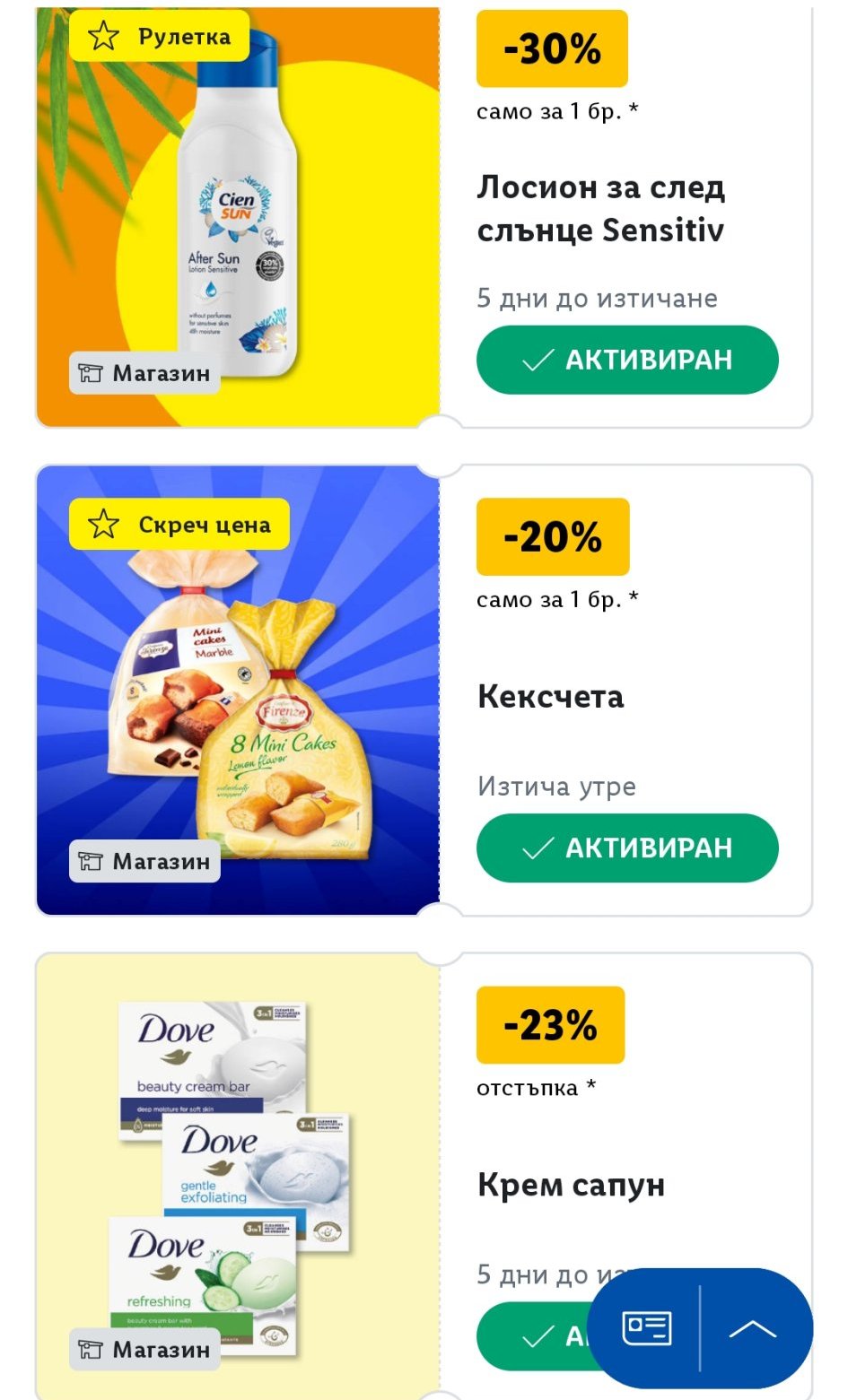Tap АКТИВИРАН on the Кексчета coupon
This screenshot has width=848, height=1400.
pos(626,848)
